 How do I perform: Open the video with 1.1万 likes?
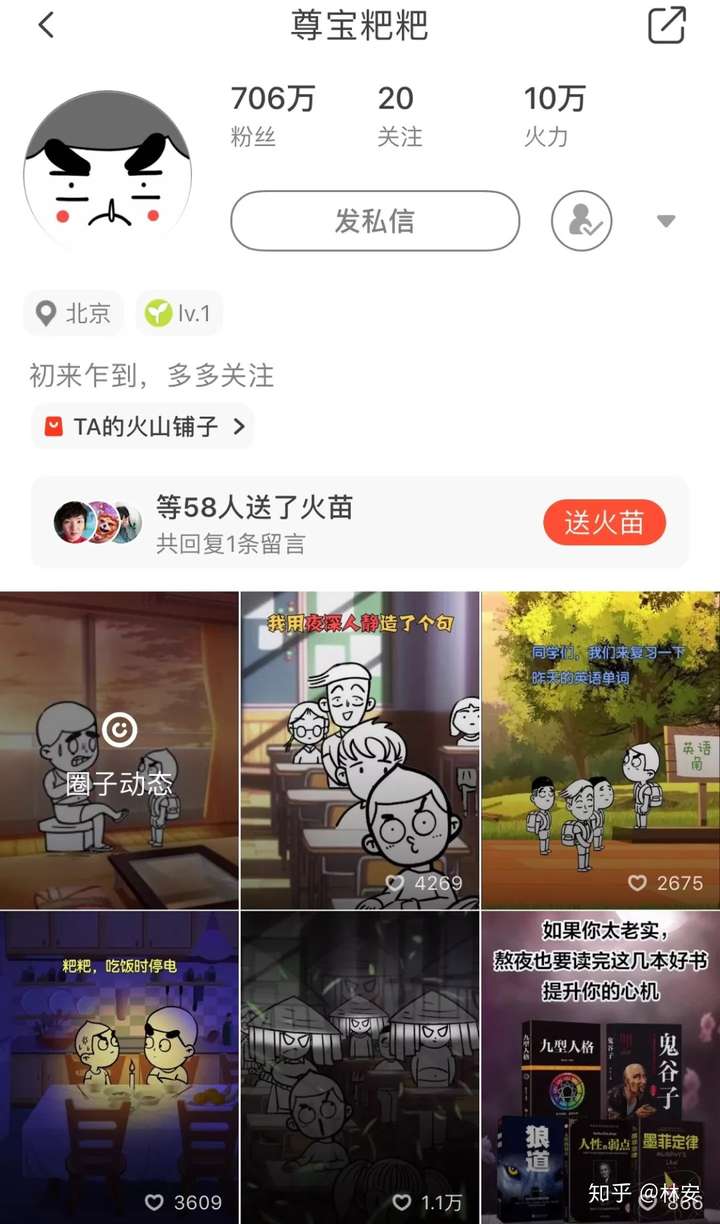click(360, 1068)
